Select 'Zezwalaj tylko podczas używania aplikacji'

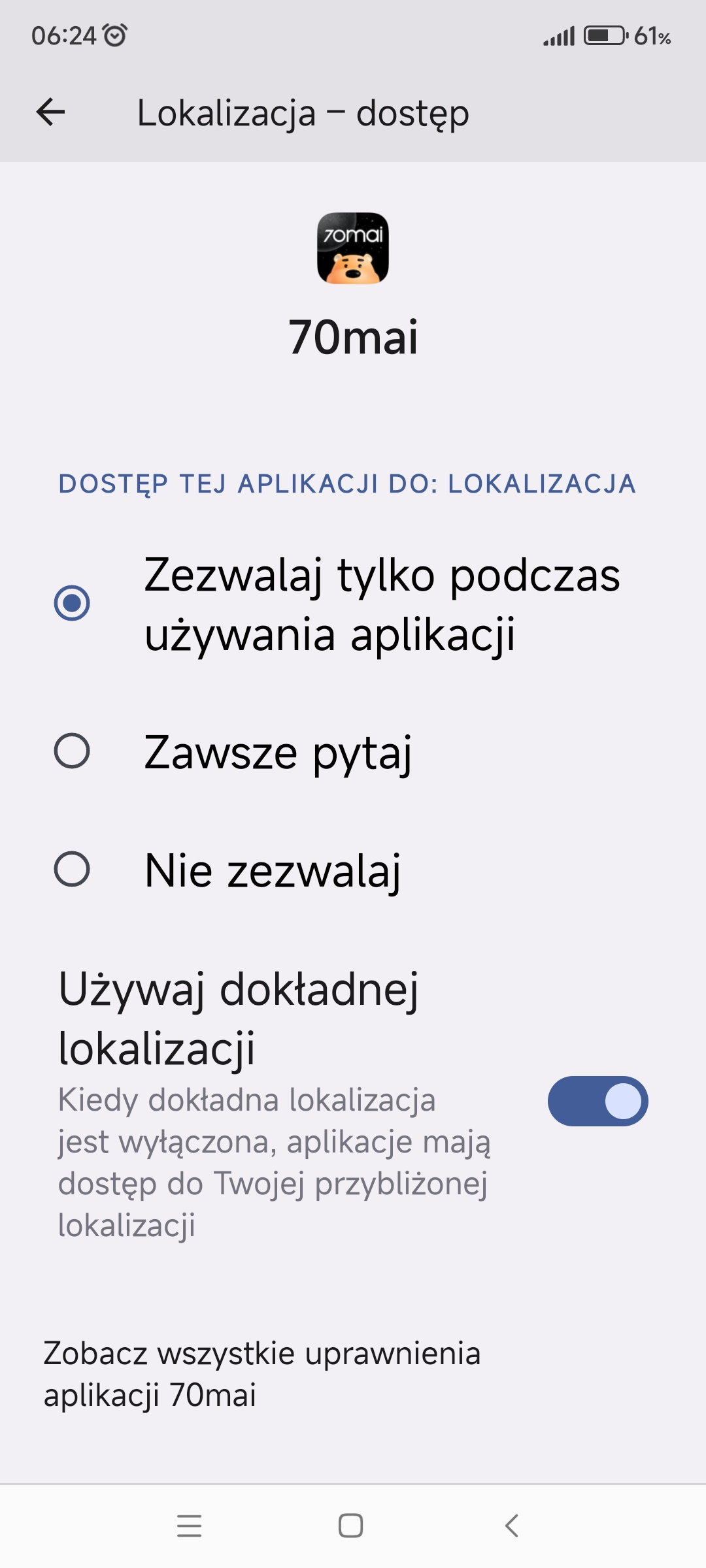pos(72,602)
